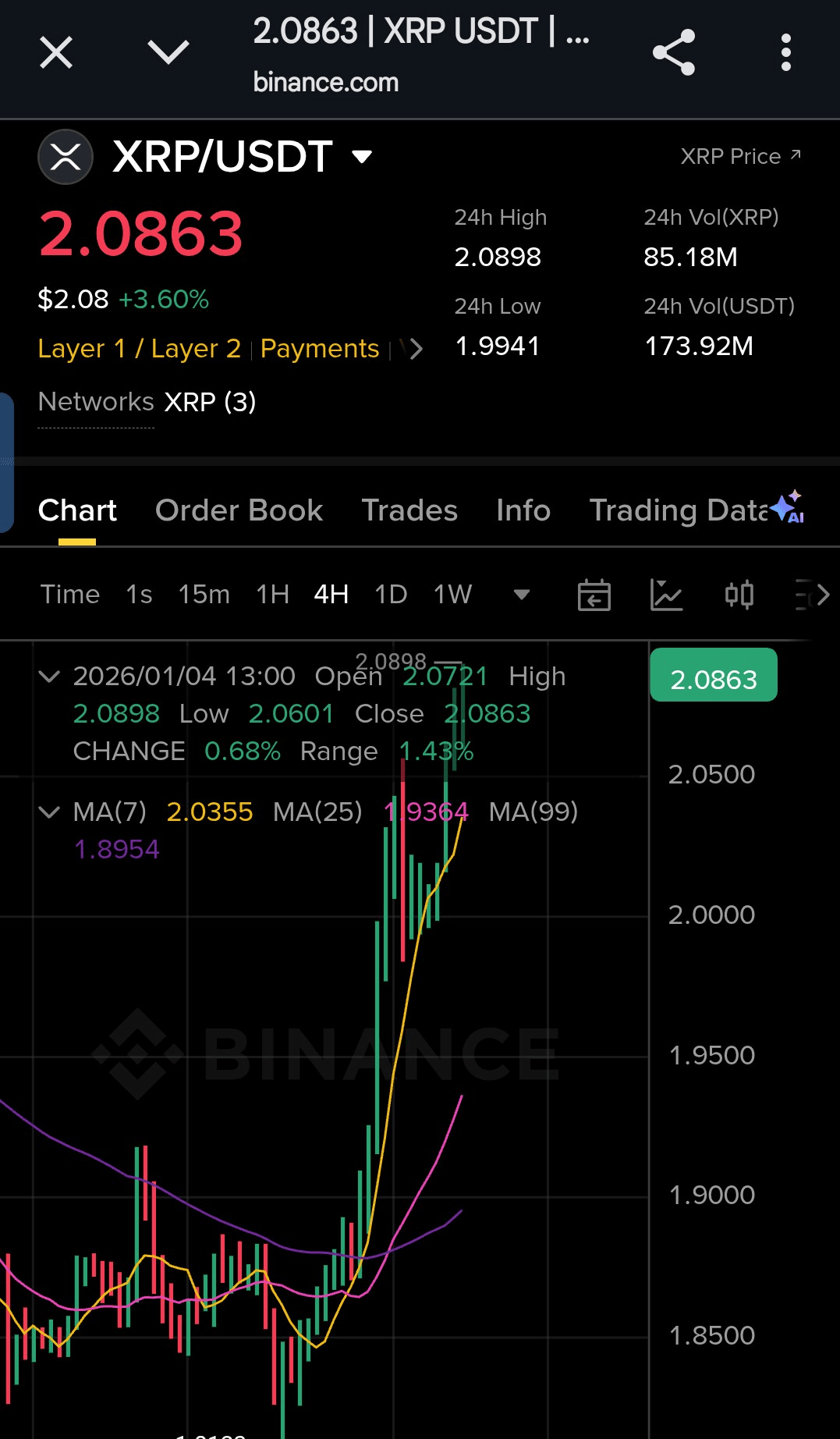Open the XRP Price link
The height and width of the screenshot is (1439, 840).
740,156
